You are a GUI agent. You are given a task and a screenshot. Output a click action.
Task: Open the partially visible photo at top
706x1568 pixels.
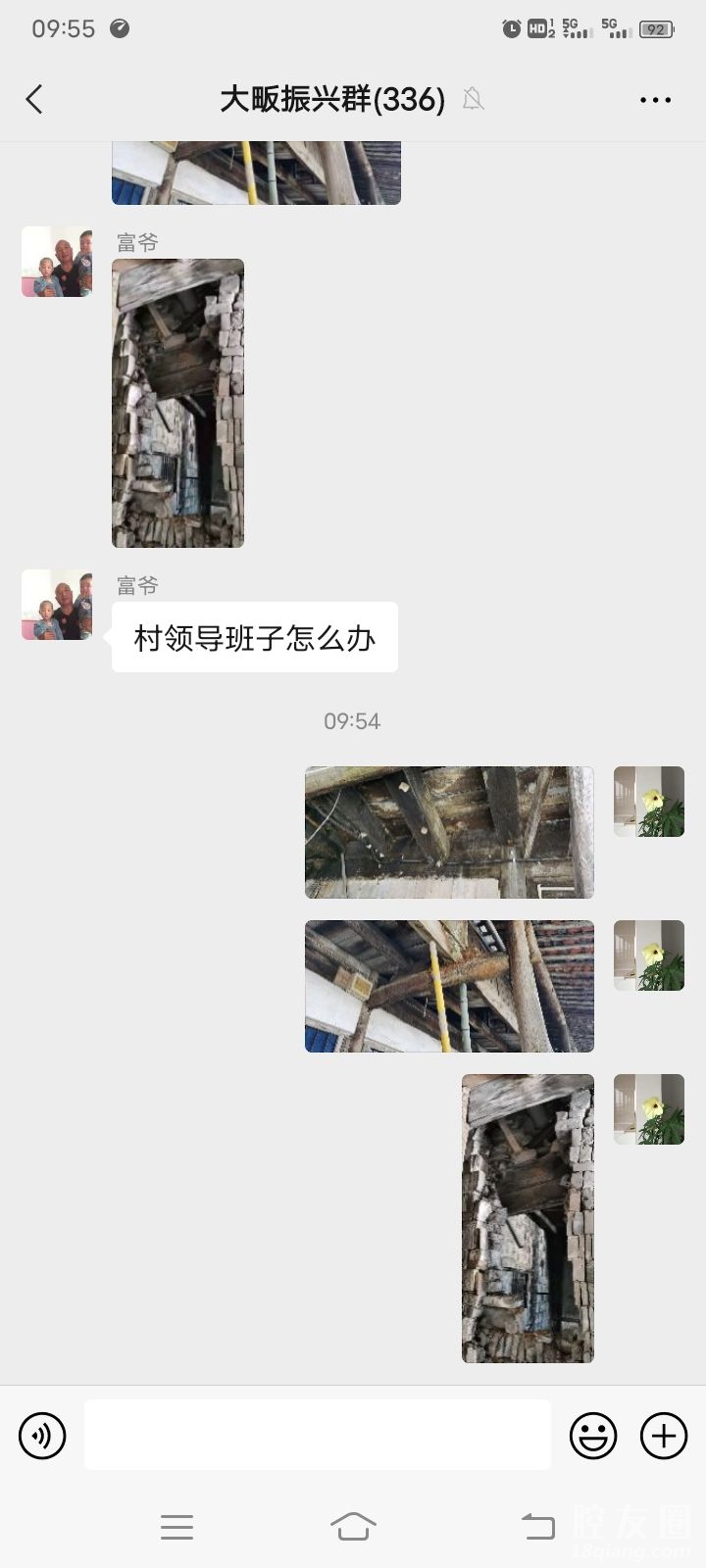[256, 172]
